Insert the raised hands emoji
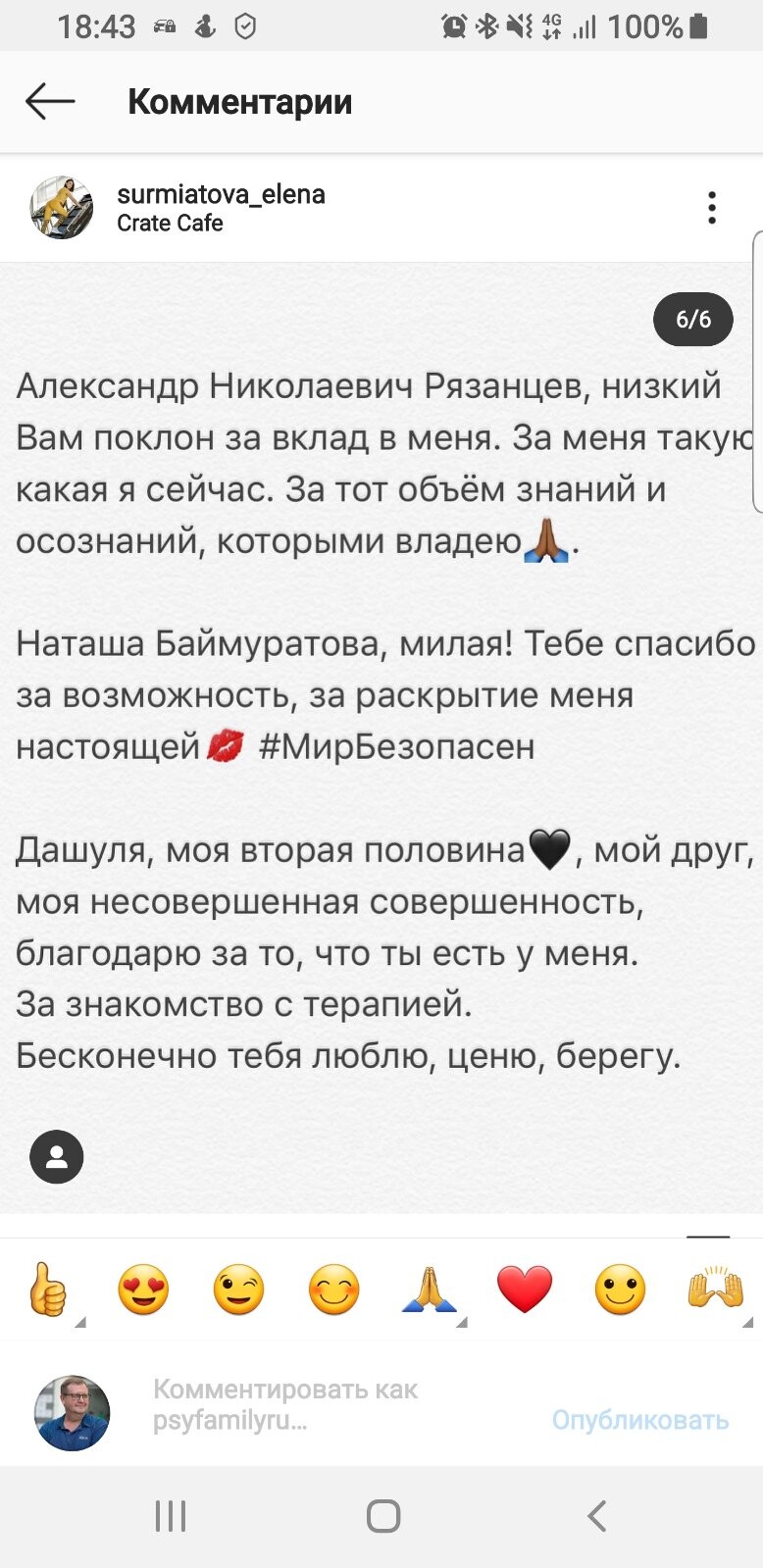Viewport: 763px width, 1568px height. click(716, 1289)
